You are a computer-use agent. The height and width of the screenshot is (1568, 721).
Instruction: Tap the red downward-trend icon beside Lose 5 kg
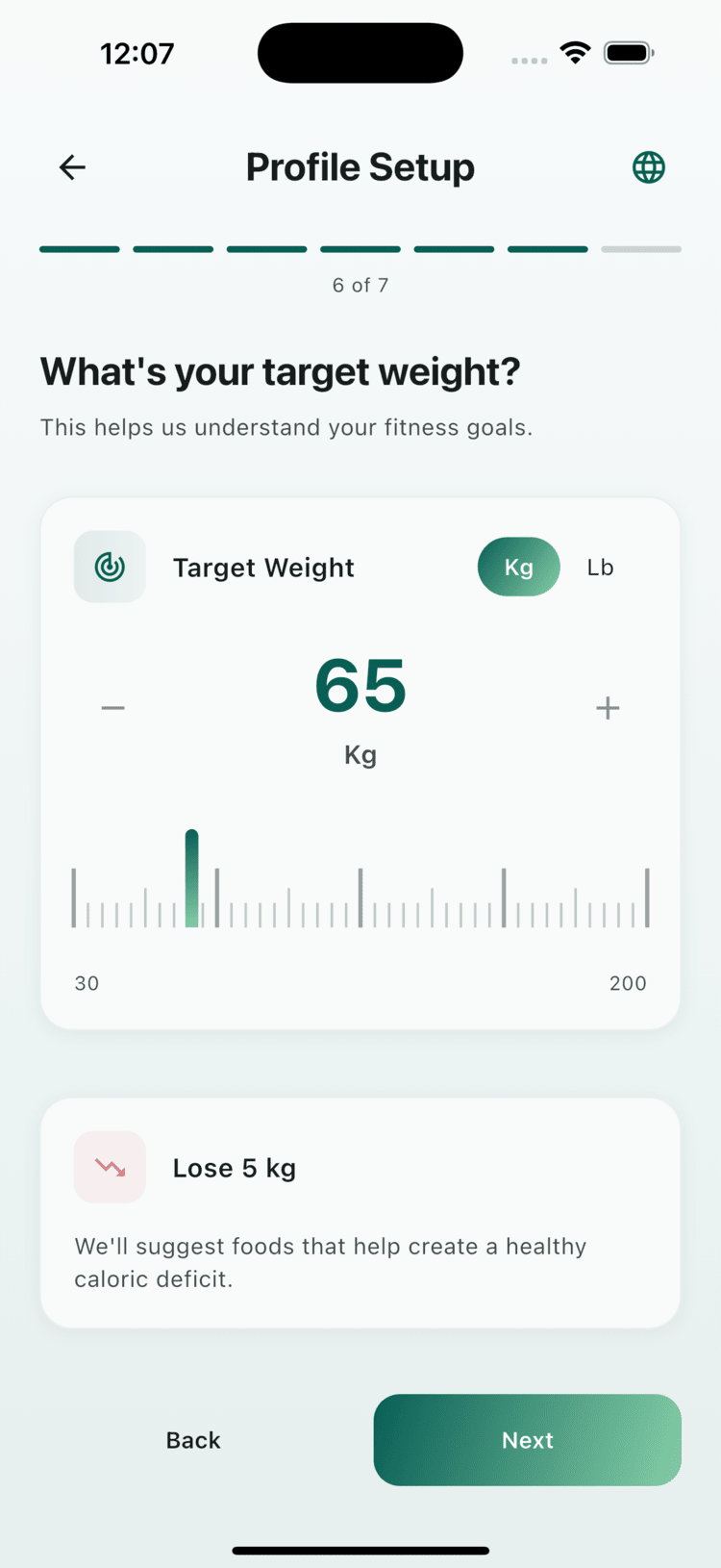(110, 1167)
